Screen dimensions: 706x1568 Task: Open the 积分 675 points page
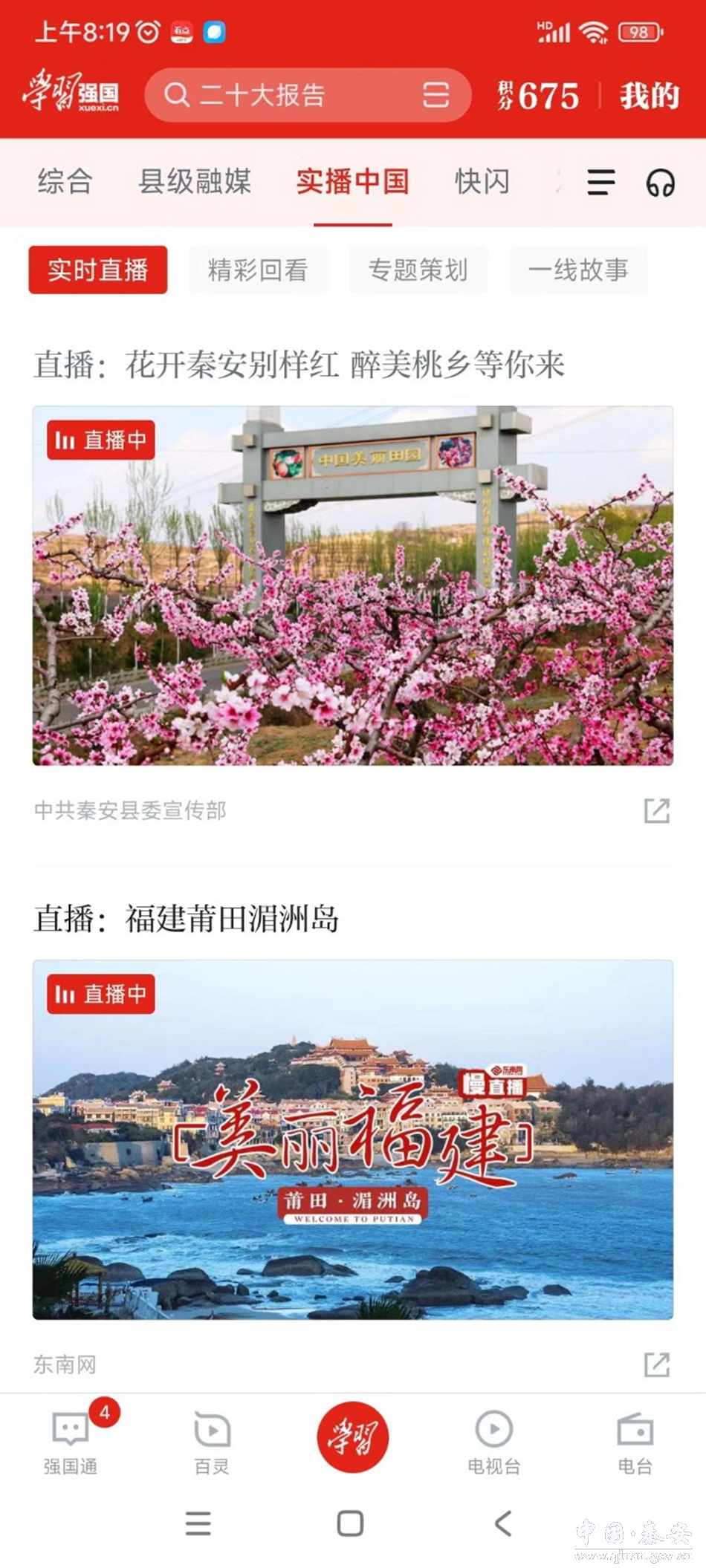pos(538,96)
